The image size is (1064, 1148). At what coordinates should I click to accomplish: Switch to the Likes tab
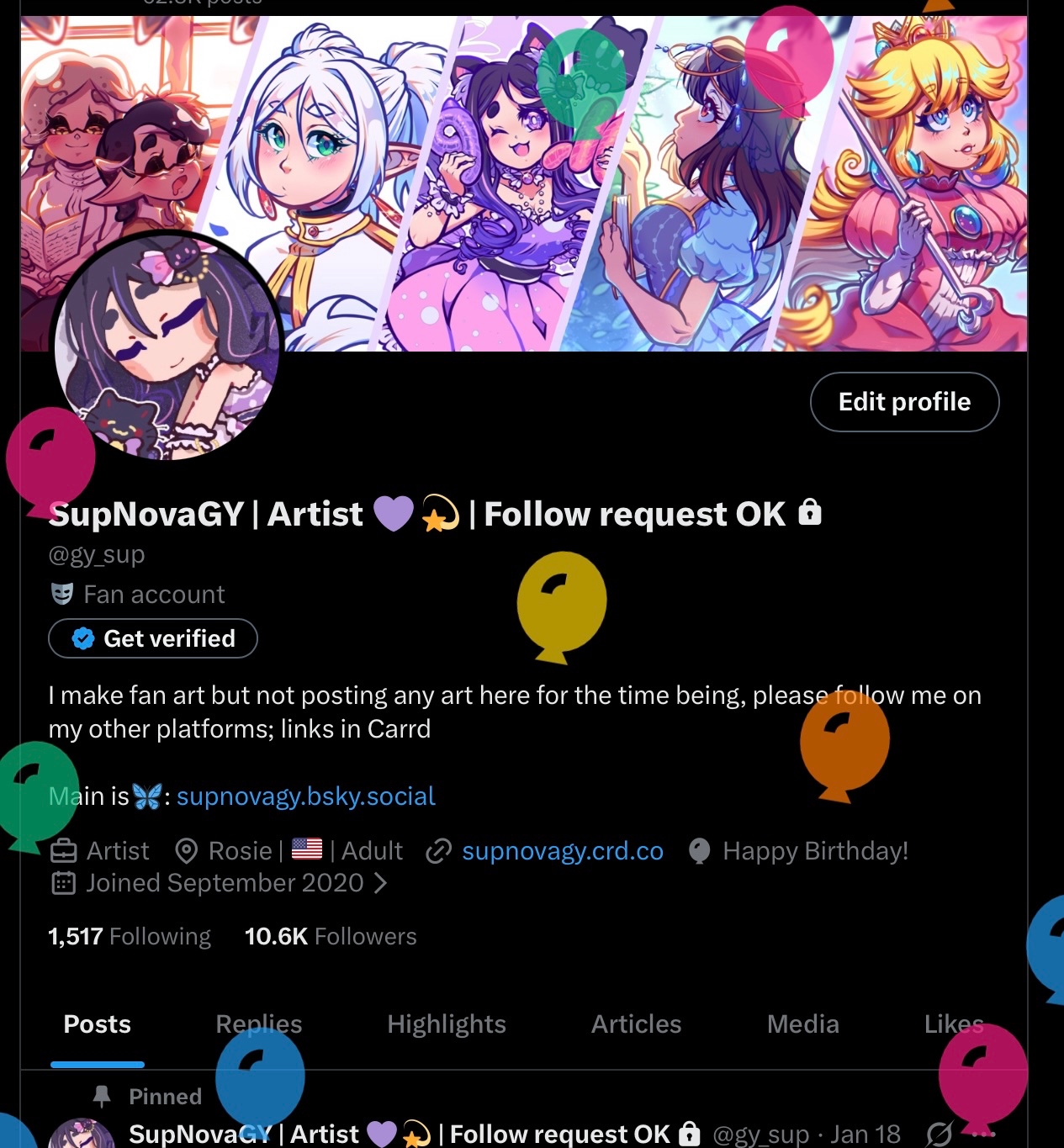tap(953, 1024)
